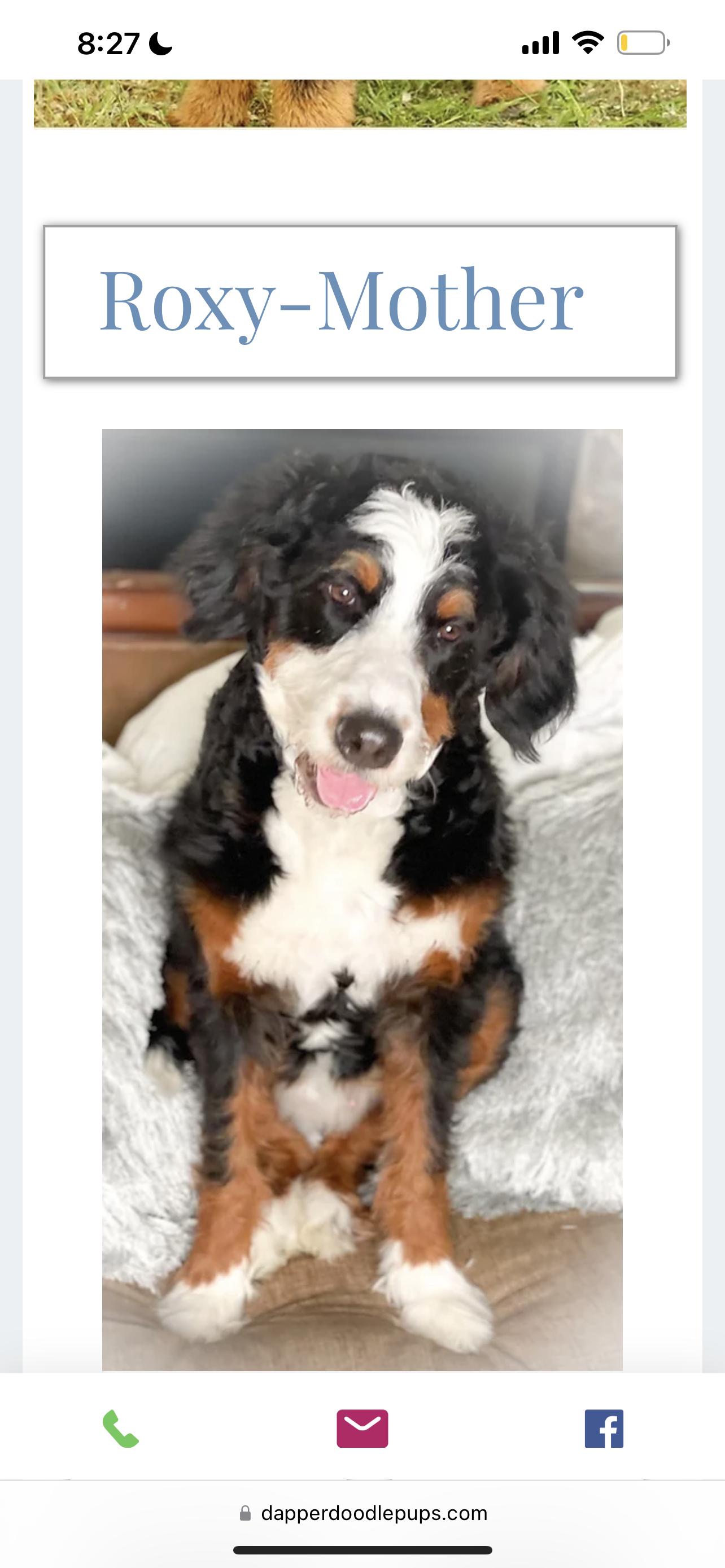Open the email envelope icon

tap(362, 1429)
